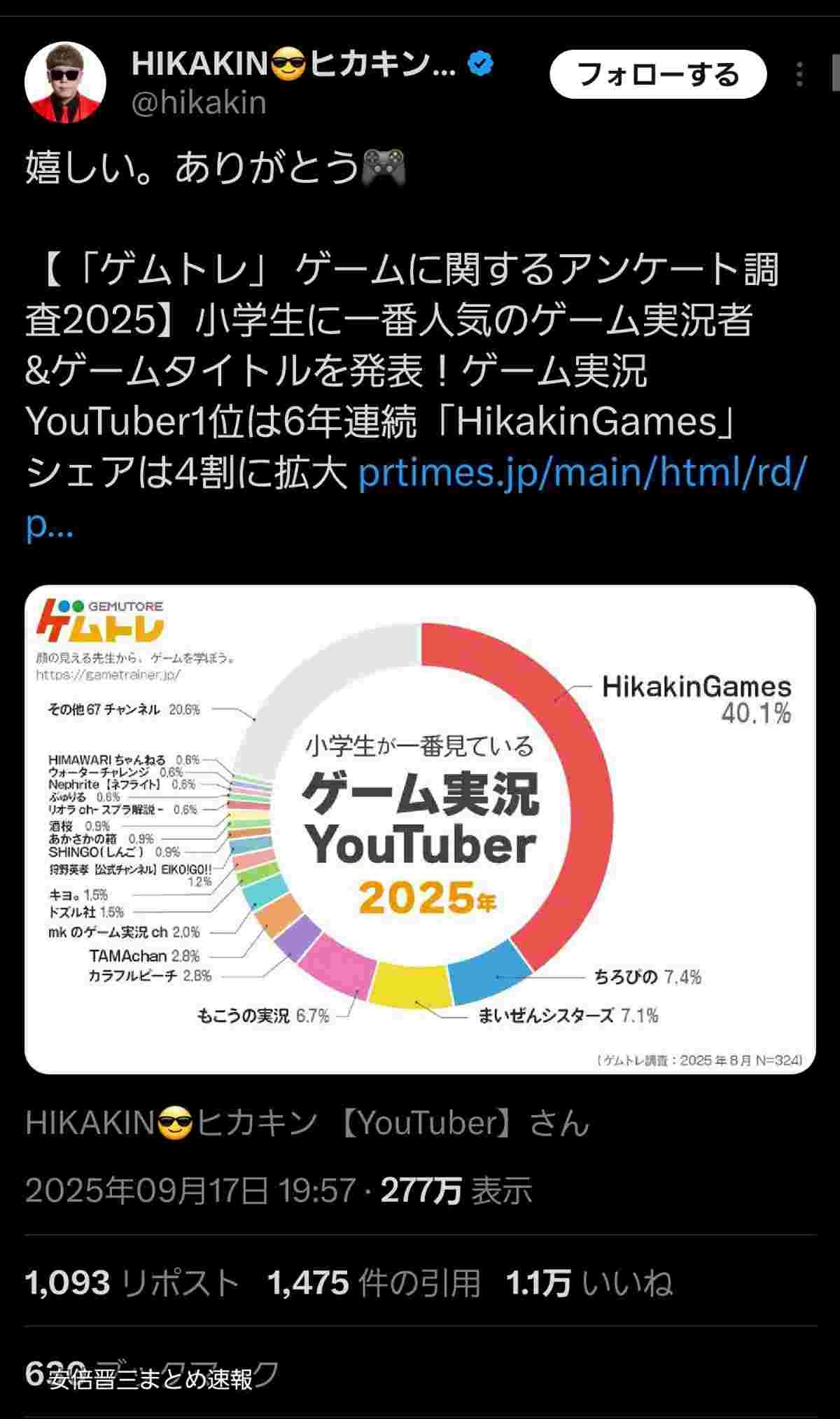This screenshot has width=840, height=1419.
Task: View the list of 1,093 reposts
Action: click(x=132, y=1283)
